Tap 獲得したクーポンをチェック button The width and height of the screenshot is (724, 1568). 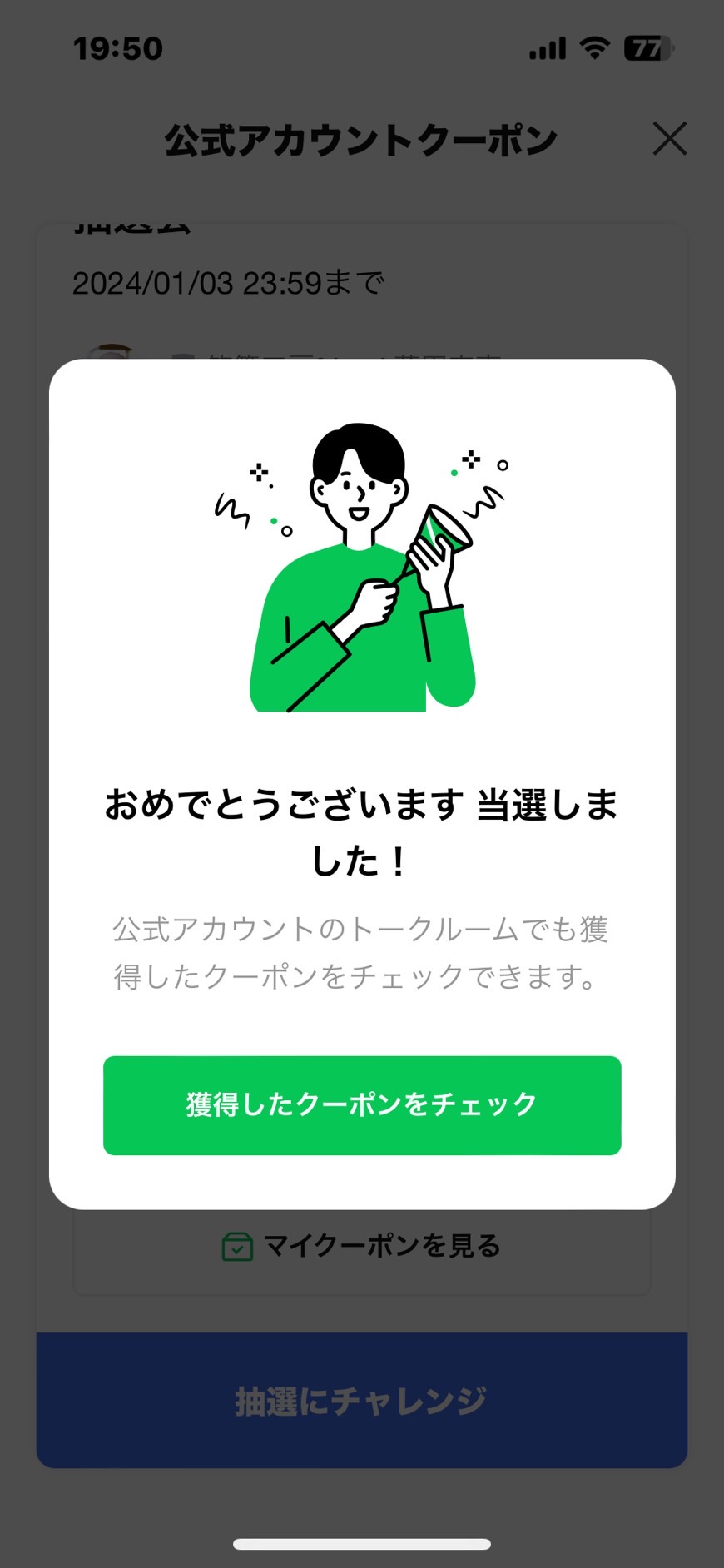pos(362,1105)
